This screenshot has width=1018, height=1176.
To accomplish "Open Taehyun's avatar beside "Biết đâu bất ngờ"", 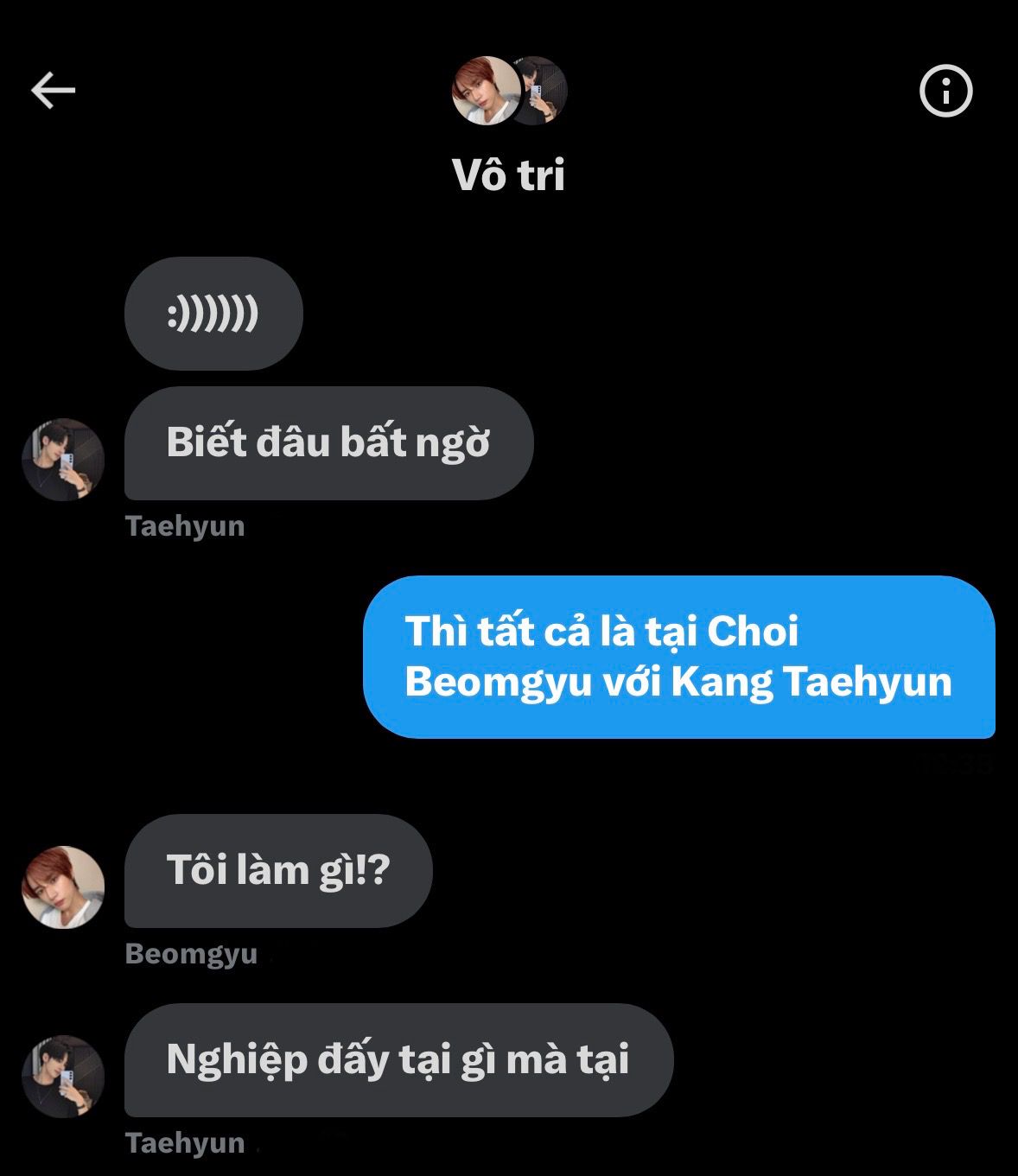I will [63, 460].
